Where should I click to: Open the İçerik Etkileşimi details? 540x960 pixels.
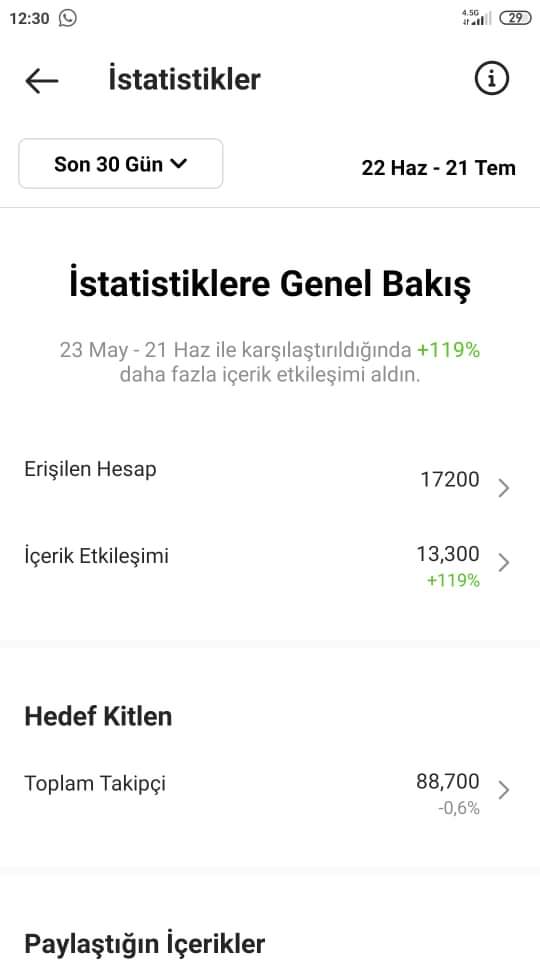(270, 563)
